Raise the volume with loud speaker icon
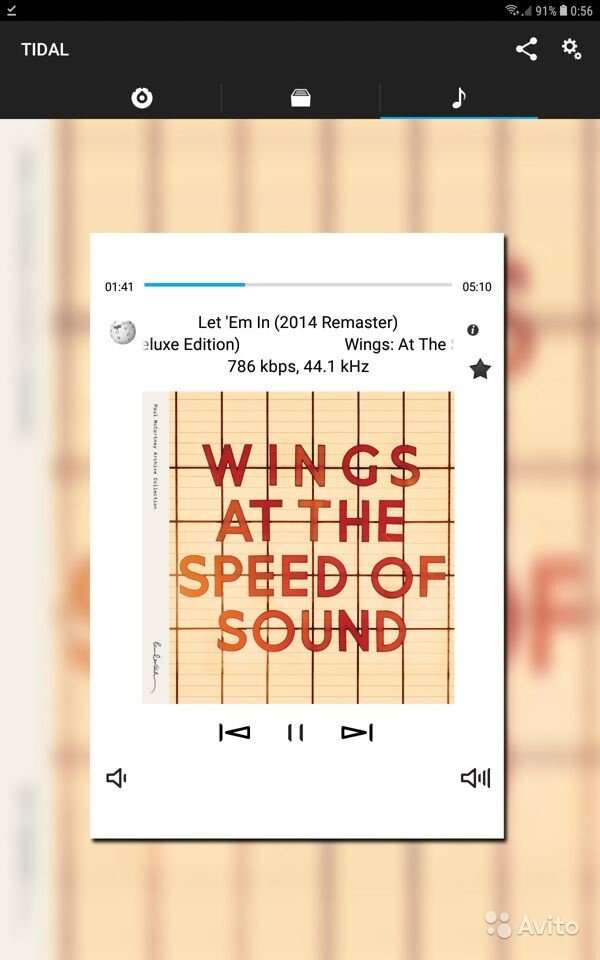 point(476,778)
